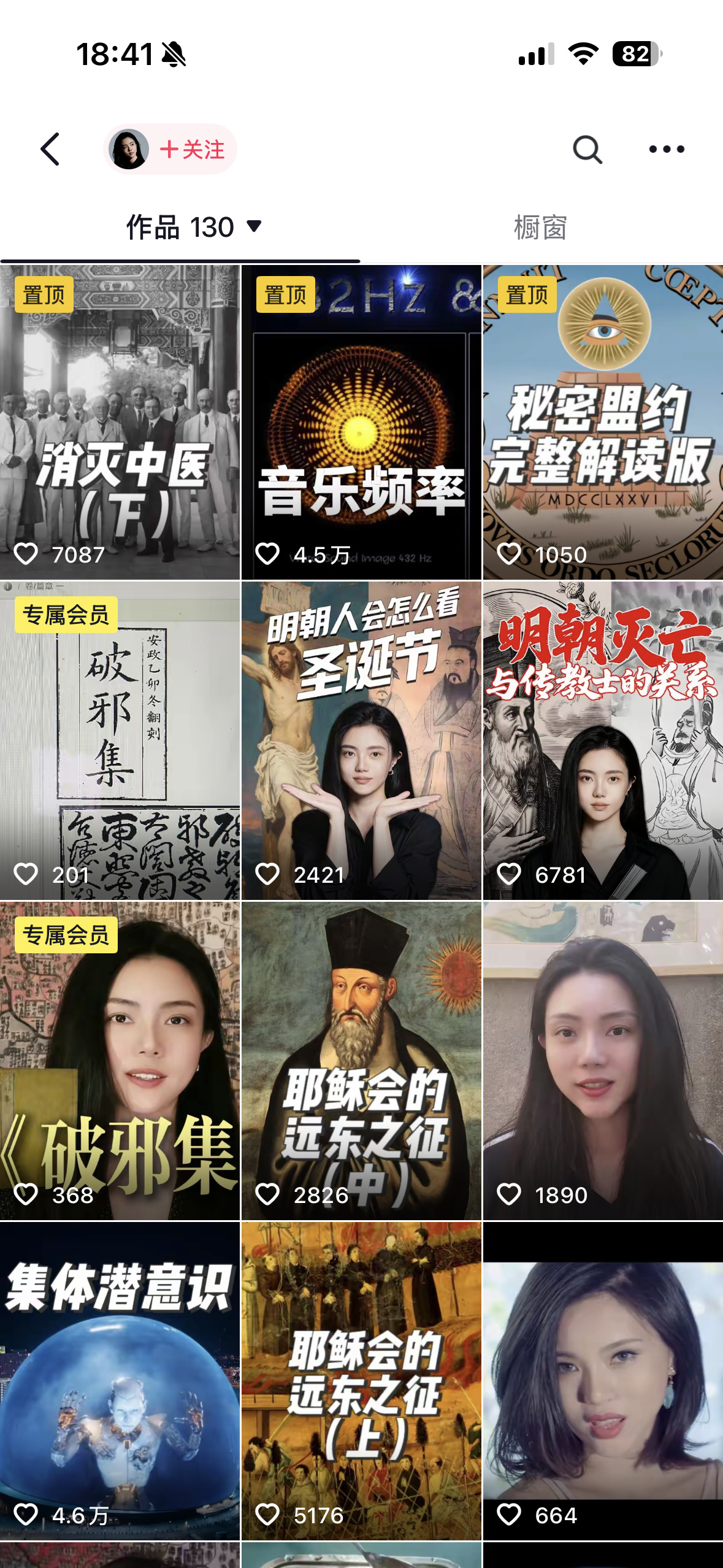Switch to the 橱窗 tab
723x1568 pixels.
click(x=540, y=228)
